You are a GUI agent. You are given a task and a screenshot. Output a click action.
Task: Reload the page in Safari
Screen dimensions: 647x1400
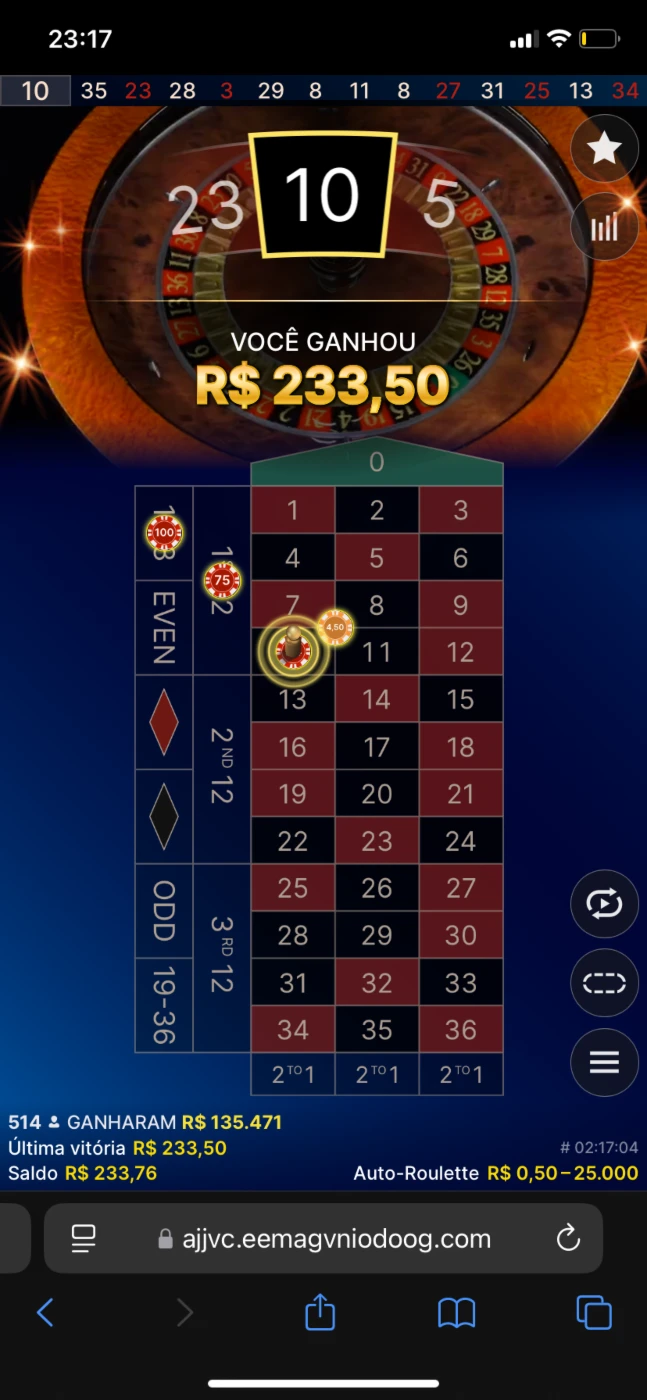568,1239
